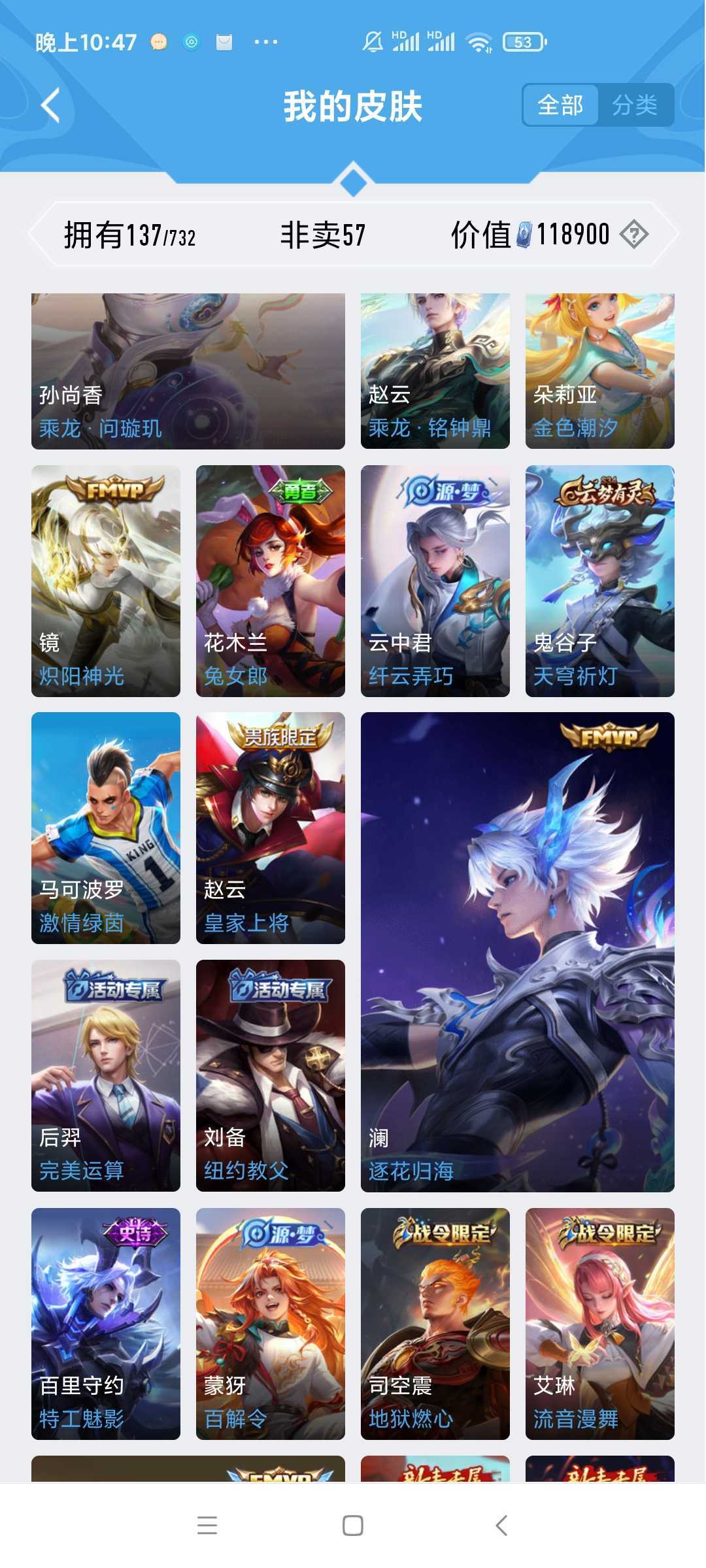Tap the system home button
Viewport: 706px width, 1568px height.
(353, 1526)
